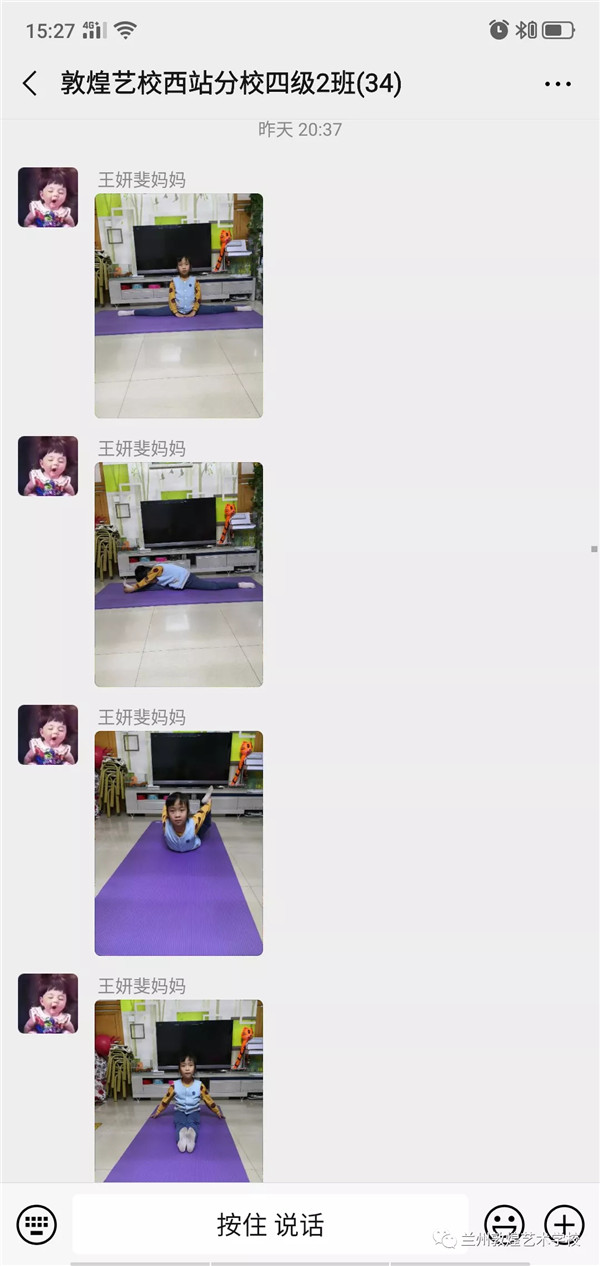View photo of girl folded forward on mat

178,574
